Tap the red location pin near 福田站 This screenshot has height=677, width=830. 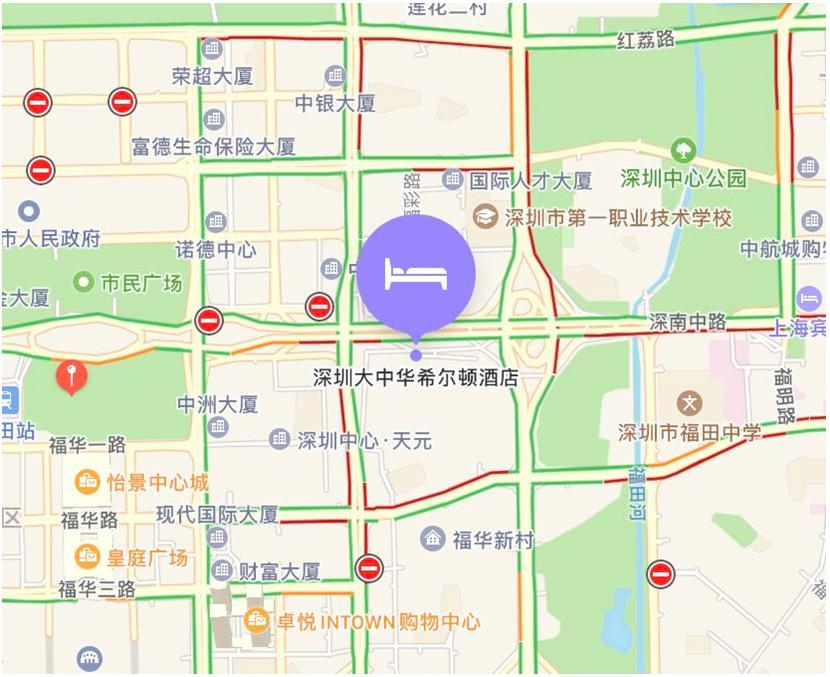pyautogui.click(x=71, y=377)
